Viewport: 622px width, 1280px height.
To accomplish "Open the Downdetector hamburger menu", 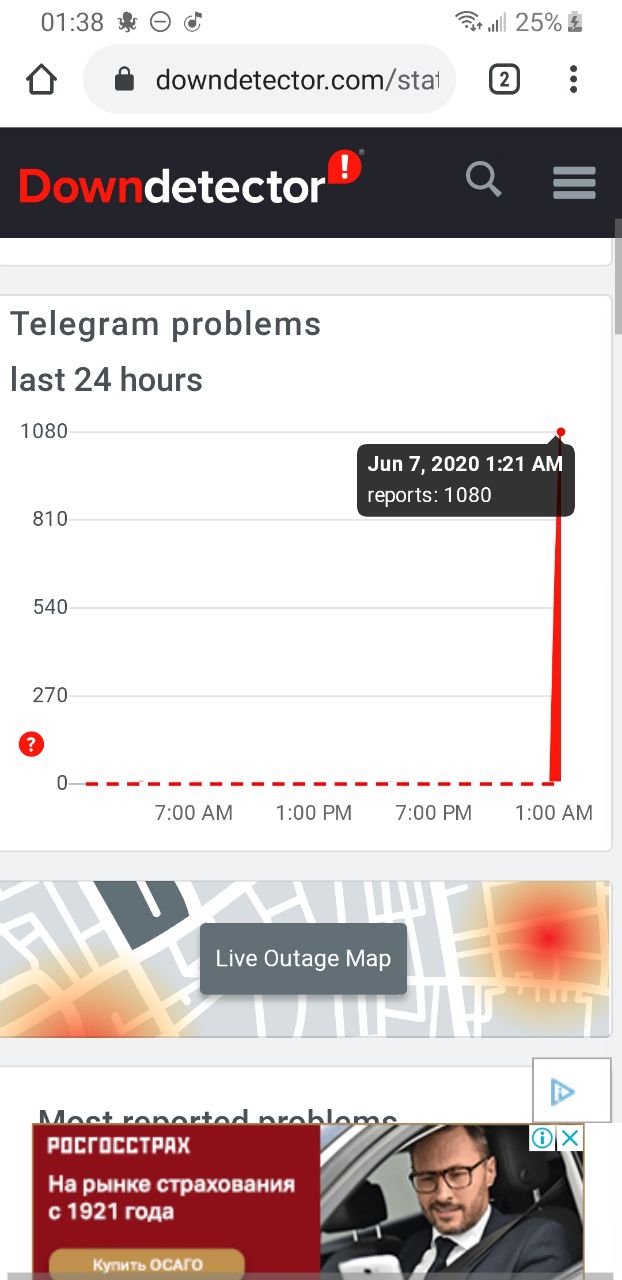I will coord(574,182).
